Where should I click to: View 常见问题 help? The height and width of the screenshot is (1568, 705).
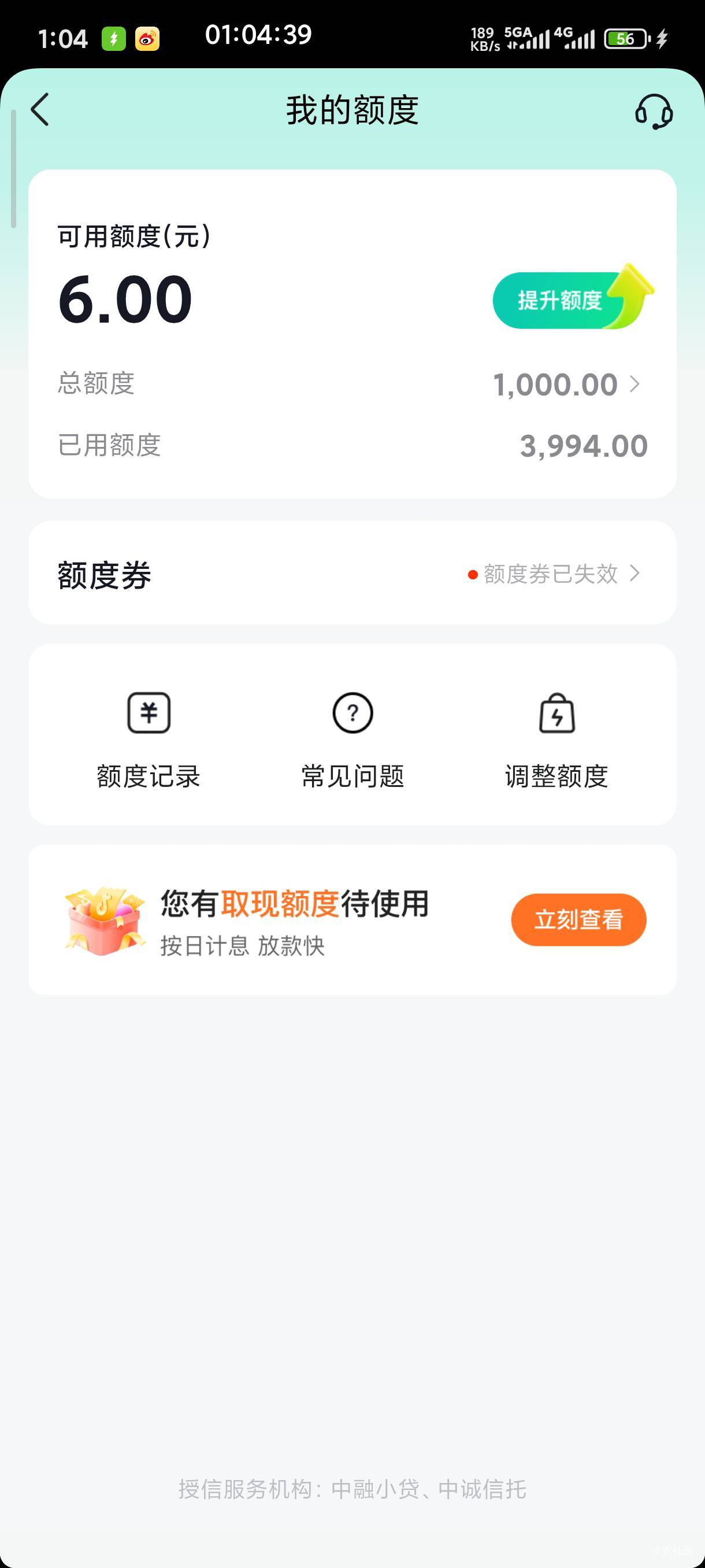tap(353, 738)
